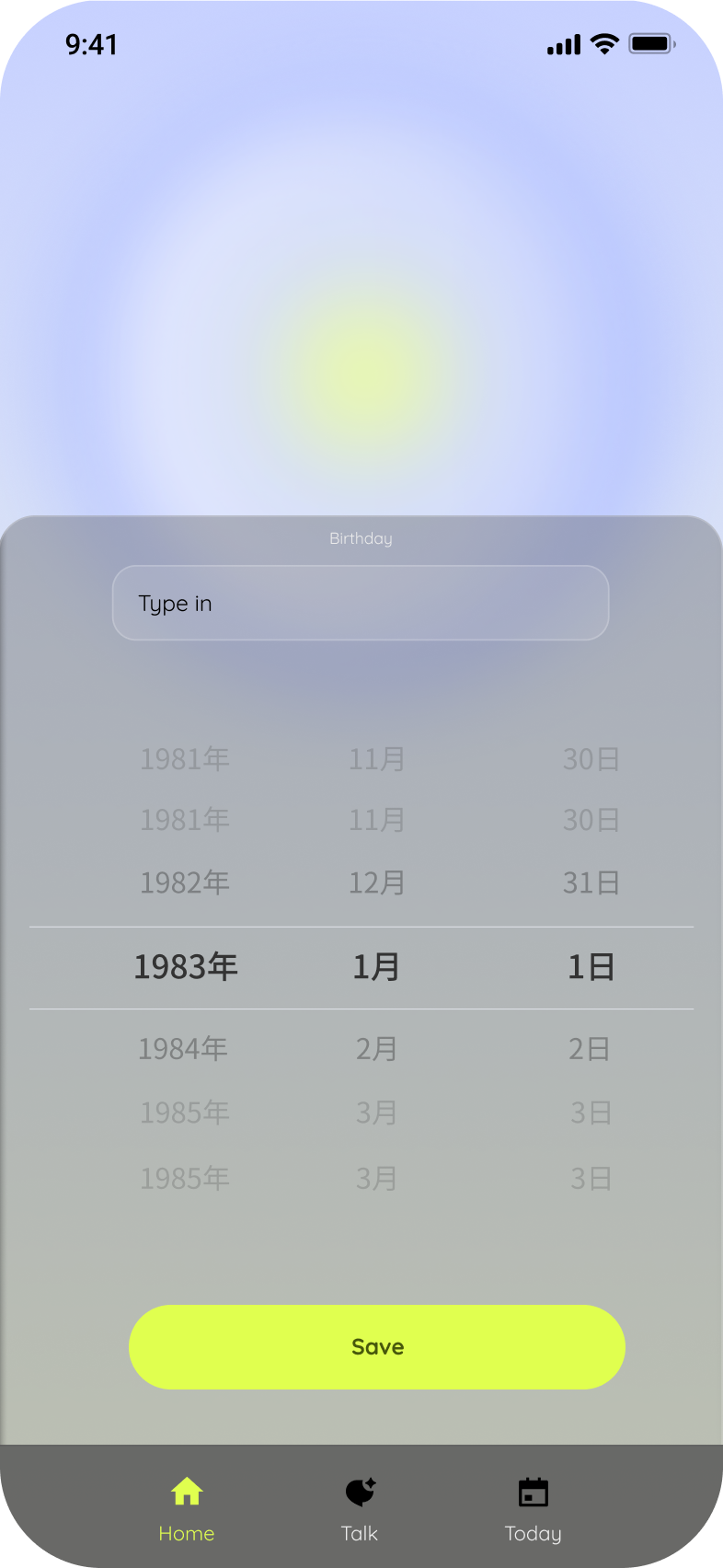Image resolution: width=723 pixels, height=1568 pixels.
Task: Pick 31日 in the day picker
Action: [591, 882]
